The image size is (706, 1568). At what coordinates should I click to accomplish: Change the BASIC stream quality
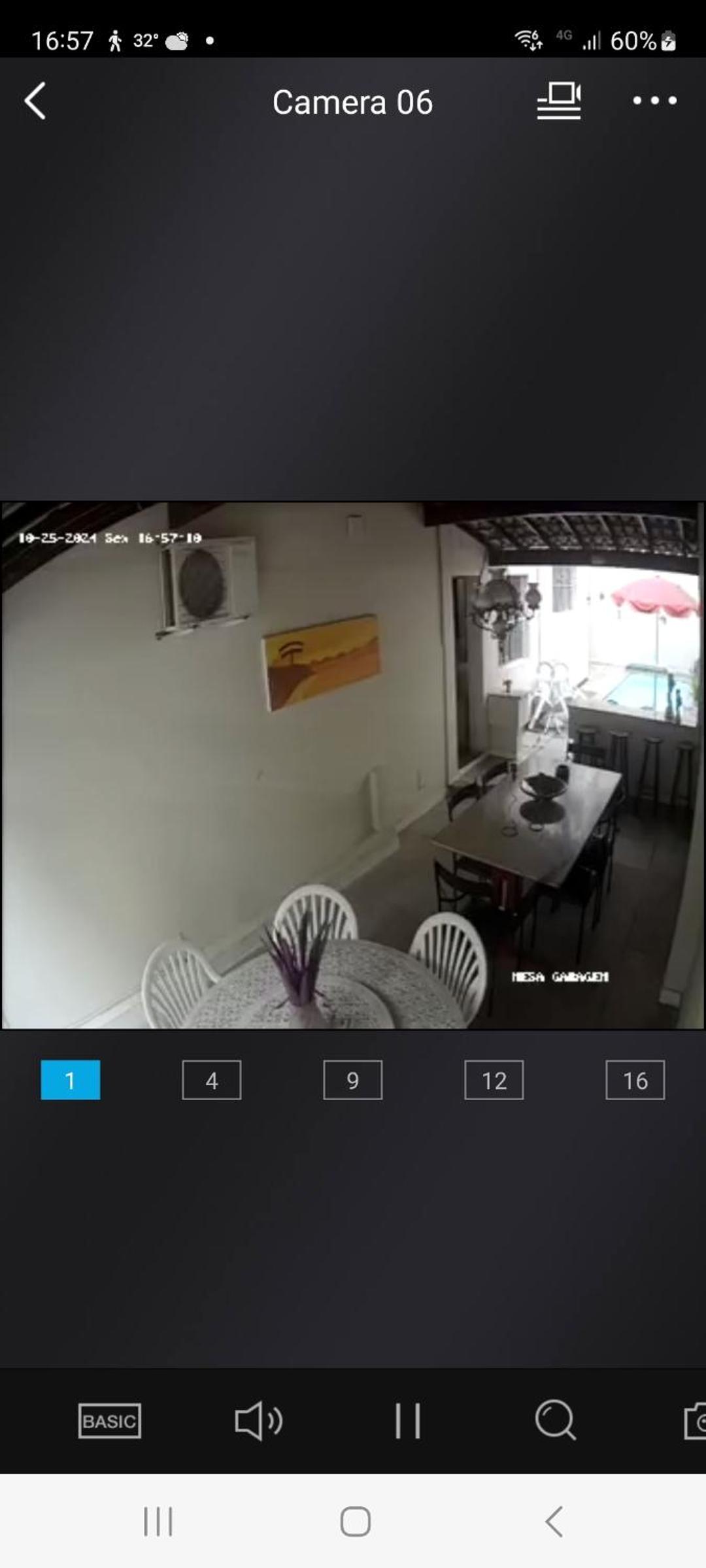109,1421
